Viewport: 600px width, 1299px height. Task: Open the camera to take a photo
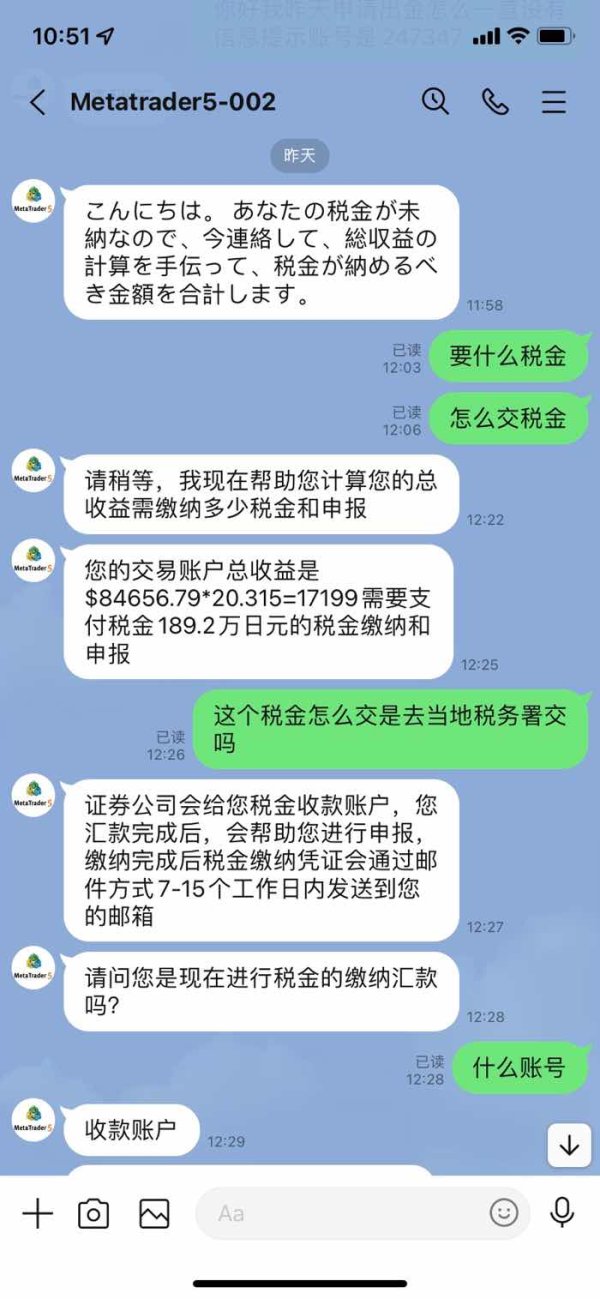coord(94,1214)
